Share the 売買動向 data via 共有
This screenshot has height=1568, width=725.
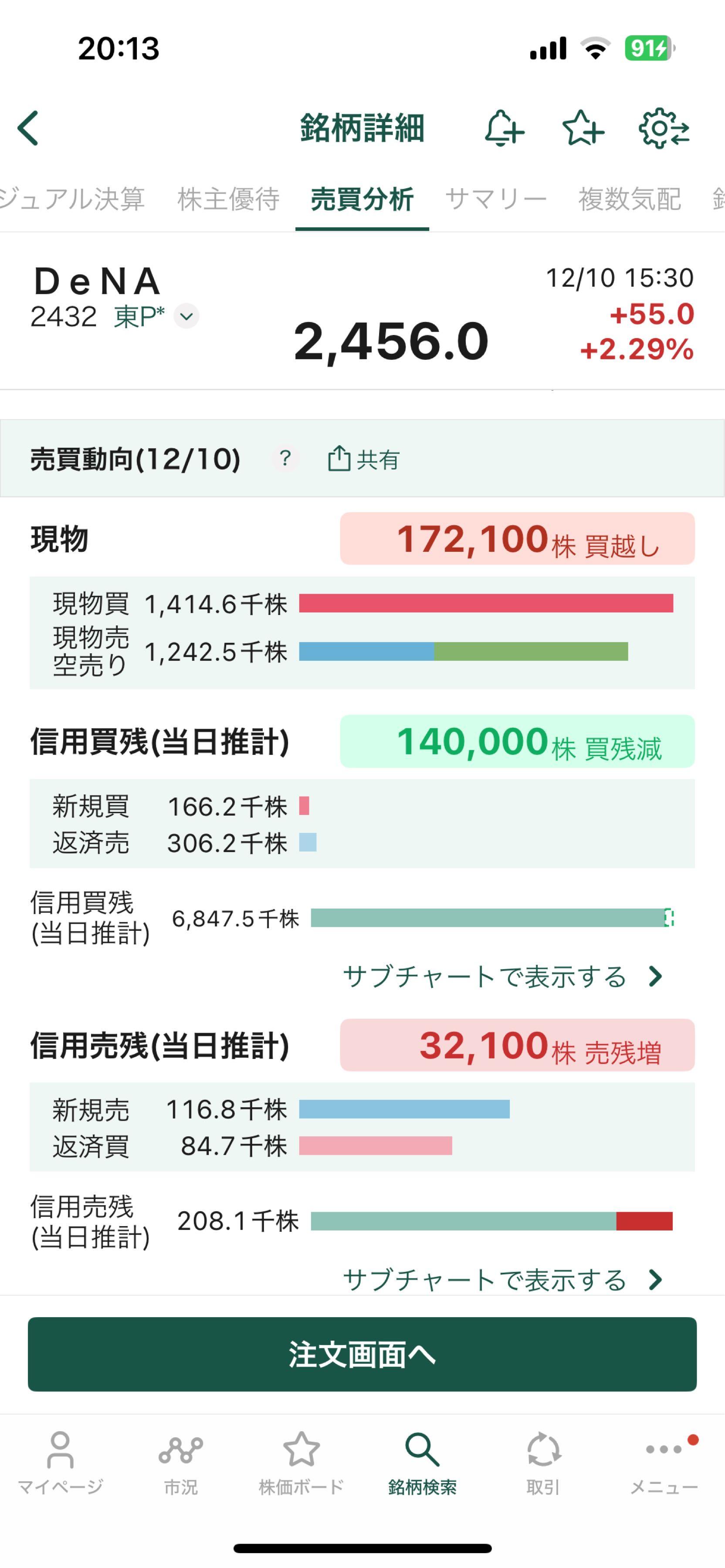pyautogui.click(x=363, y=459)
